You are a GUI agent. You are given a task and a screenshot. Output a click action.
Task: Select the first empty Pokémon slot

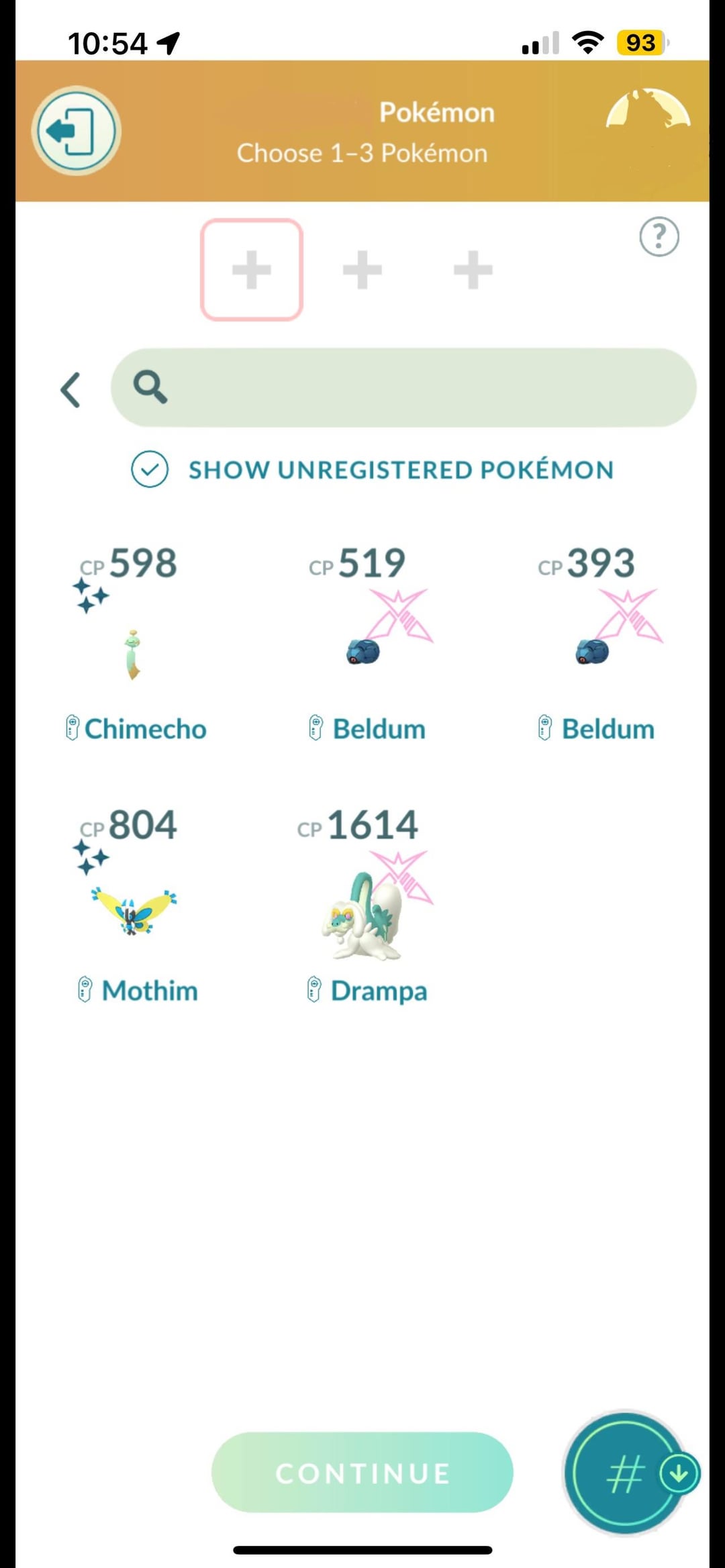pyautogui.click(x=252, y=270)
